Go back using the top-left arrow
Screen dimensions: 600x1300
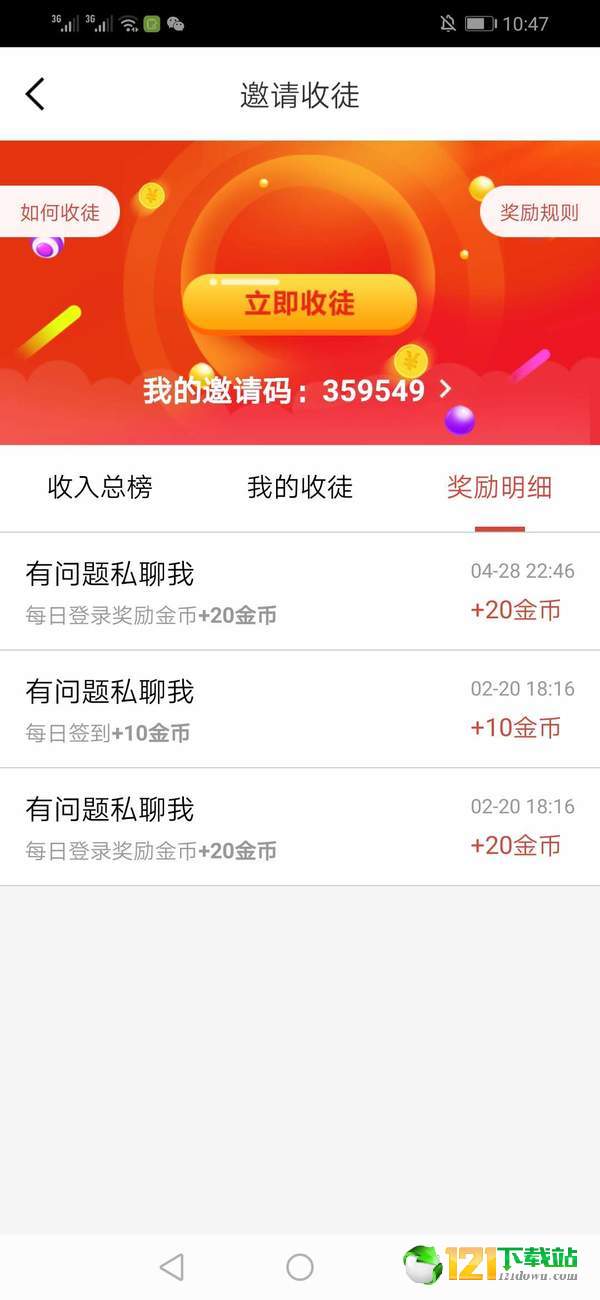point(35,95)
